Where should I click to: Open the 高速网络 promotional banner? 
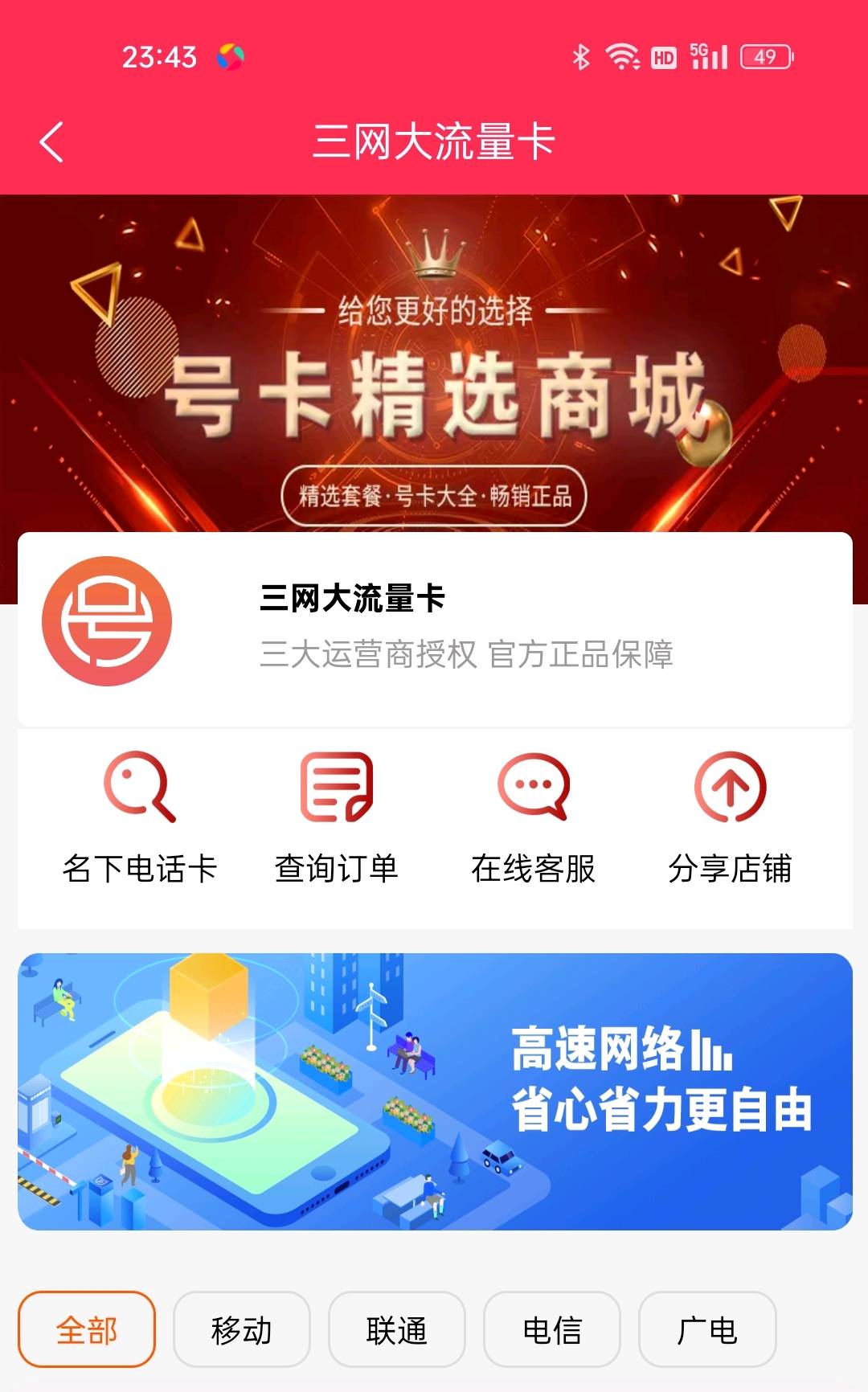[435, 1091]
